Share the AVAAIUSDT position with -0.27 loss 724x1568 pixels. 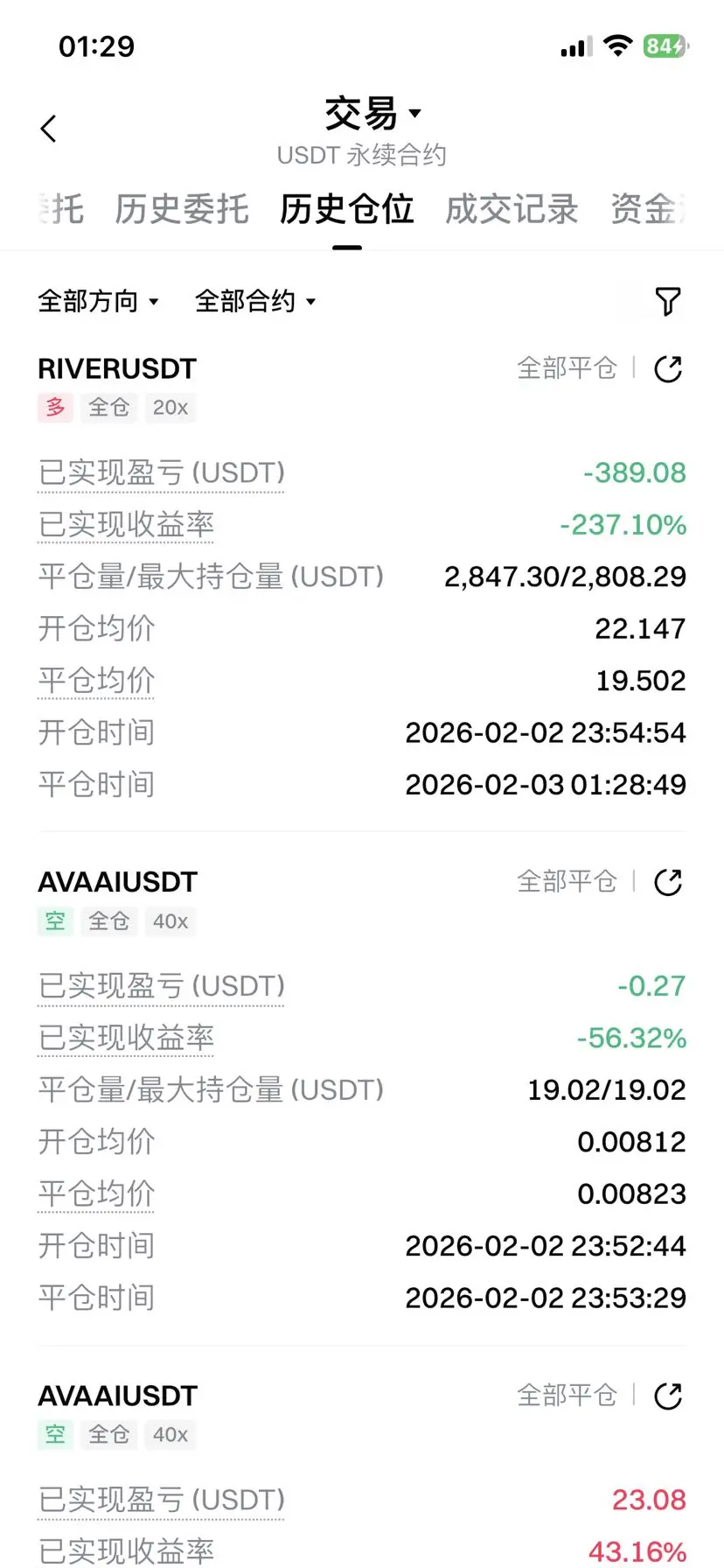pos(668,883)
